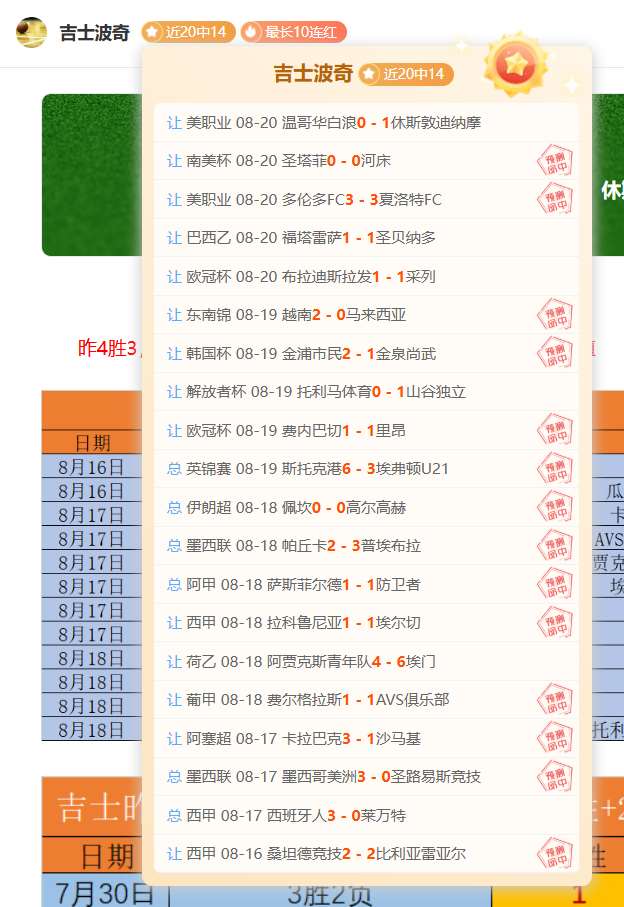Open 费内巴切 vs 里昂 row
624x907 pixels.
(366, 430)
